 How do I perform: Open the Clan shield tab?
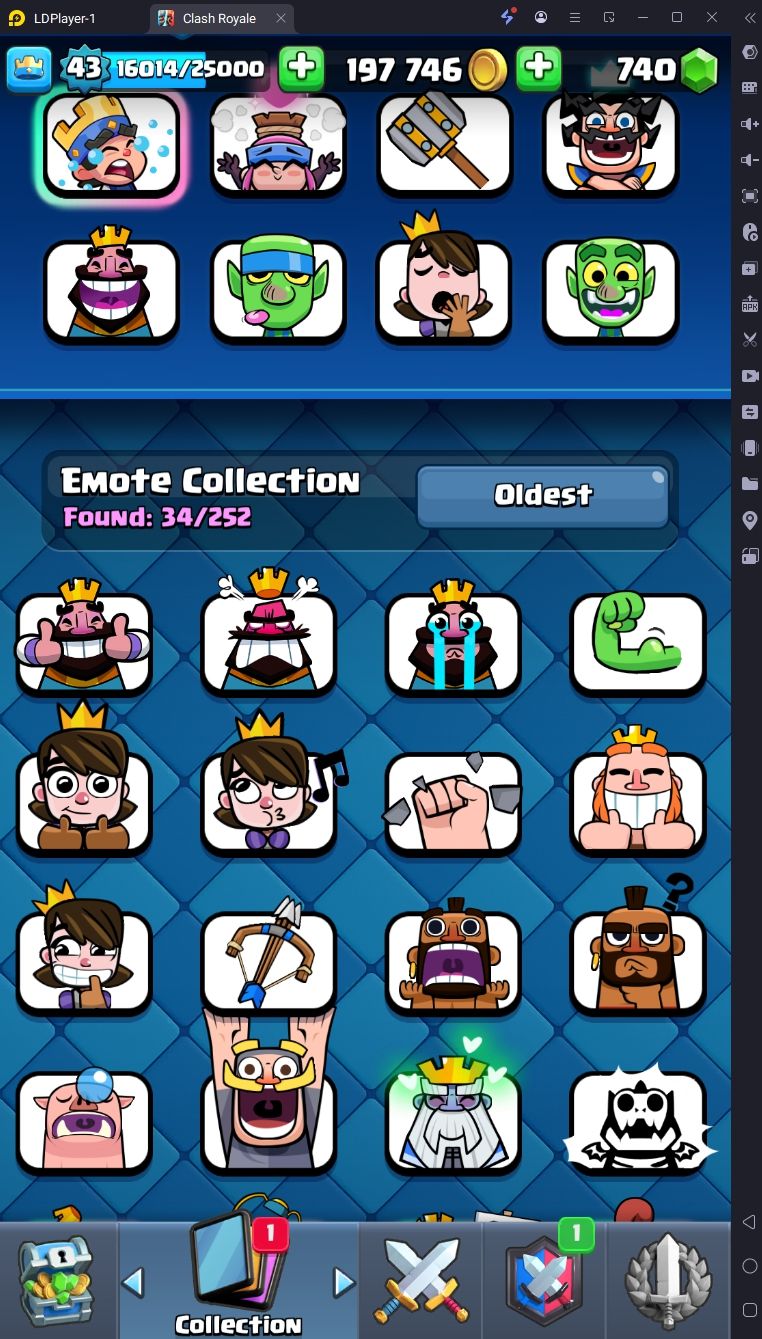click(x=545, y=1280)
